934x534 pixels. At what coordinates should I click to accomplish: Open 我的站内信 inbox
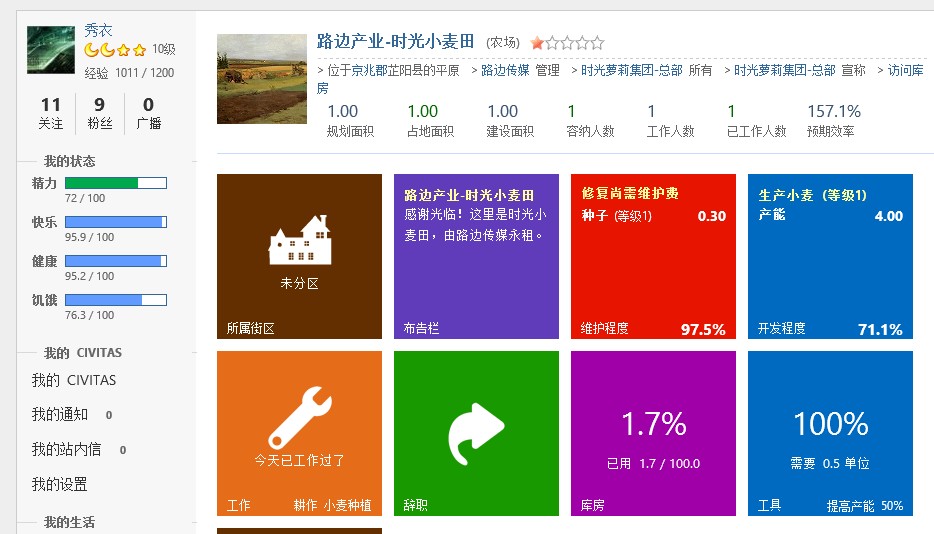[x=66, y=449]
